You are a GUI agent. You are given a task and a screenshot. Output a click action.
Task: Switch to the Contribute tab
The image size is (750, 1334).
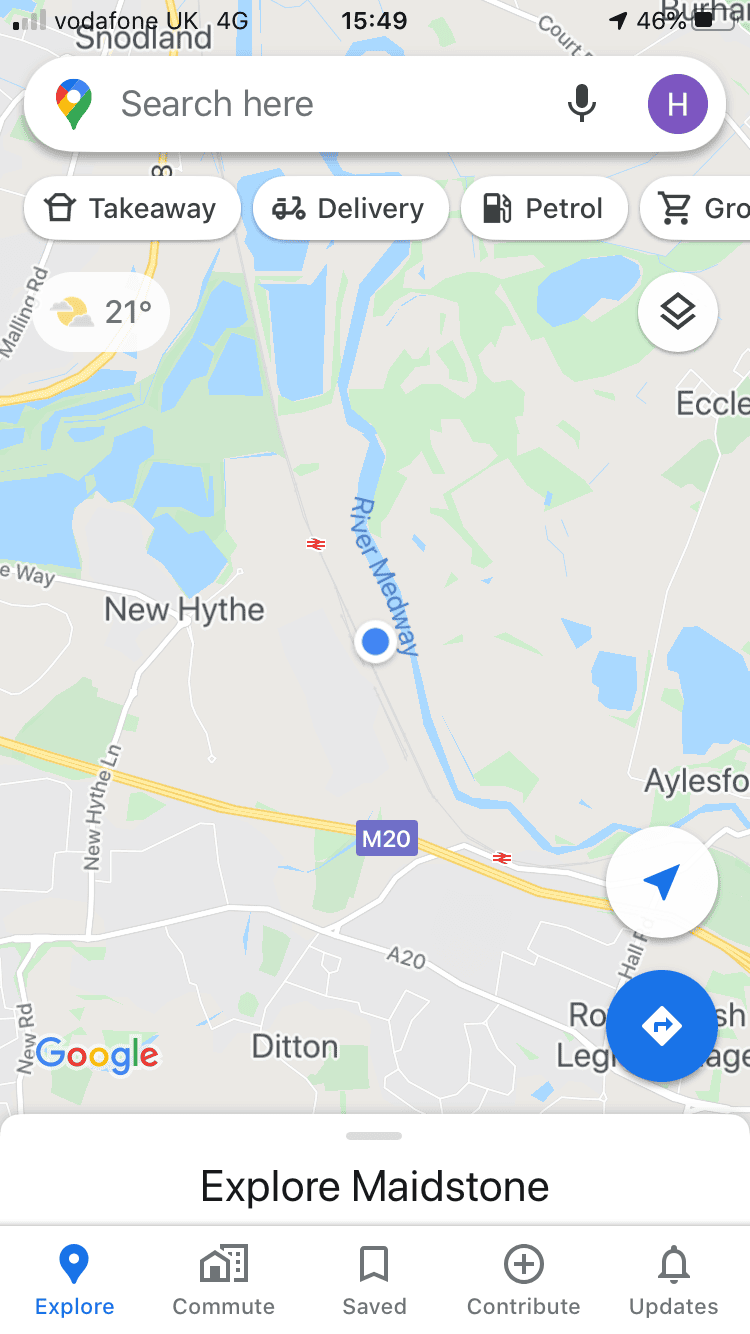click(x=524, y=1282)
